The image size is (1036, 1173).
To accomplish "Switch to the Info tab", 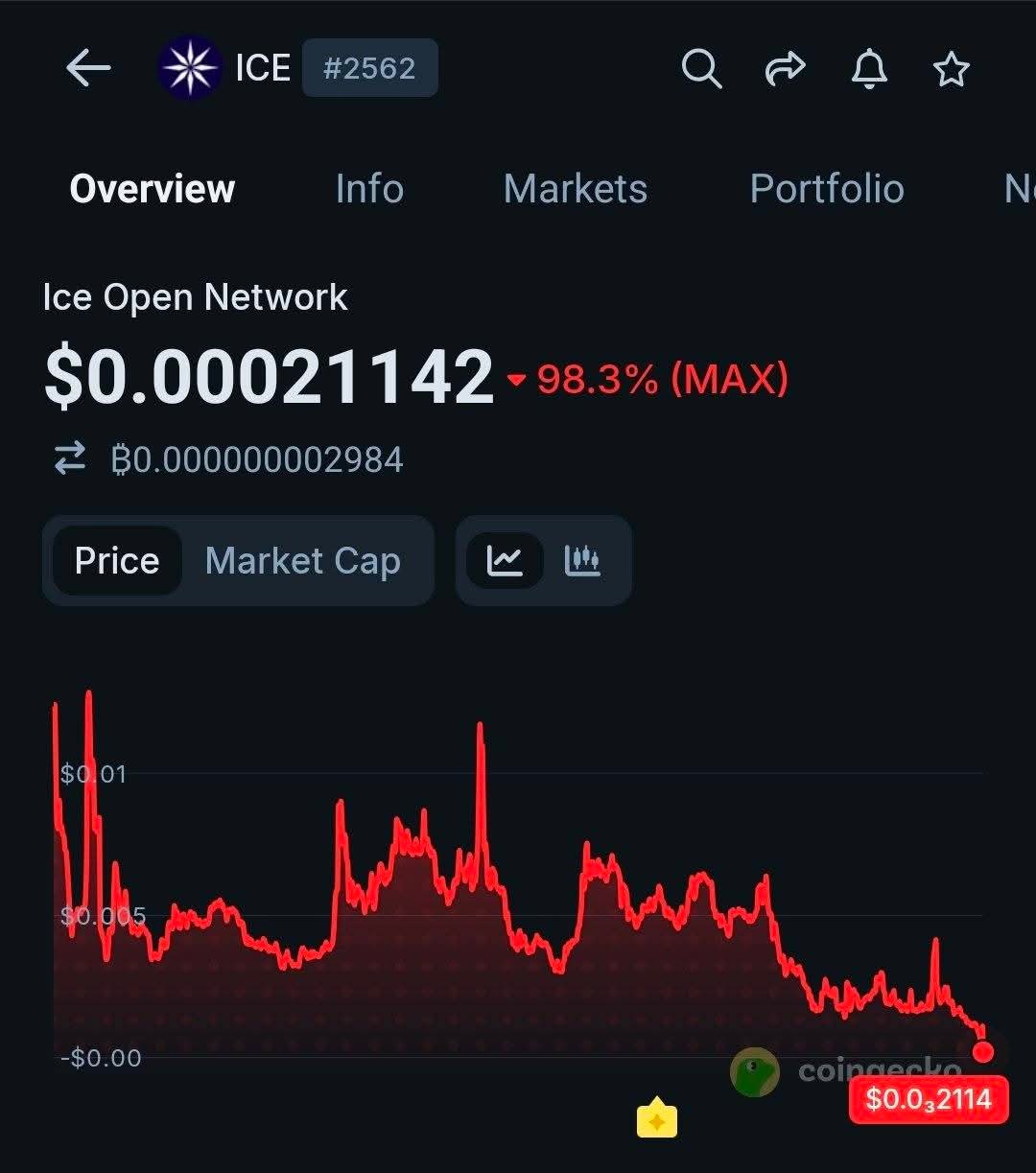I will 369,189.
